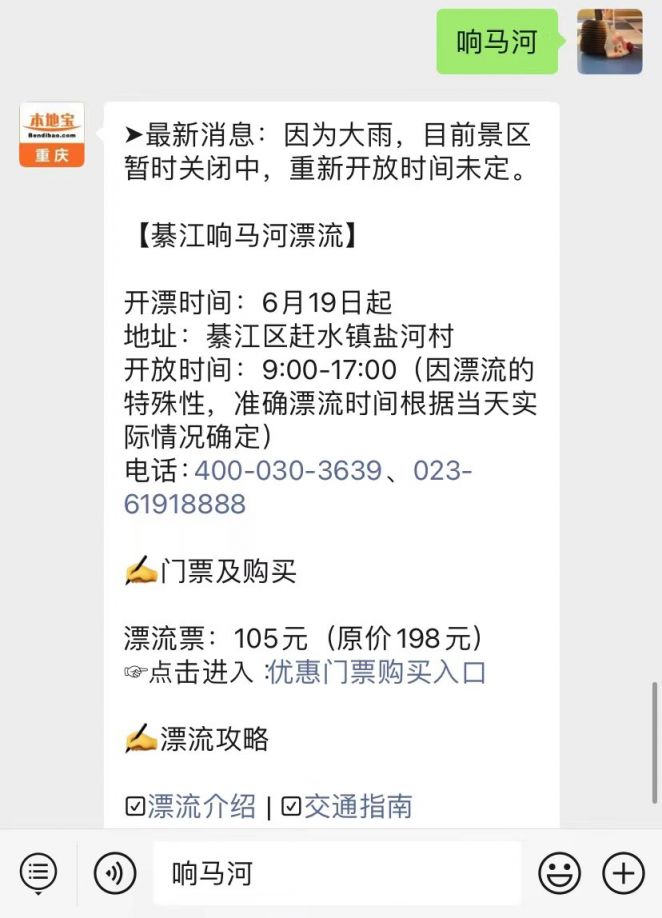Switch to voice input mode
The image size is (662, 918).
115,873
